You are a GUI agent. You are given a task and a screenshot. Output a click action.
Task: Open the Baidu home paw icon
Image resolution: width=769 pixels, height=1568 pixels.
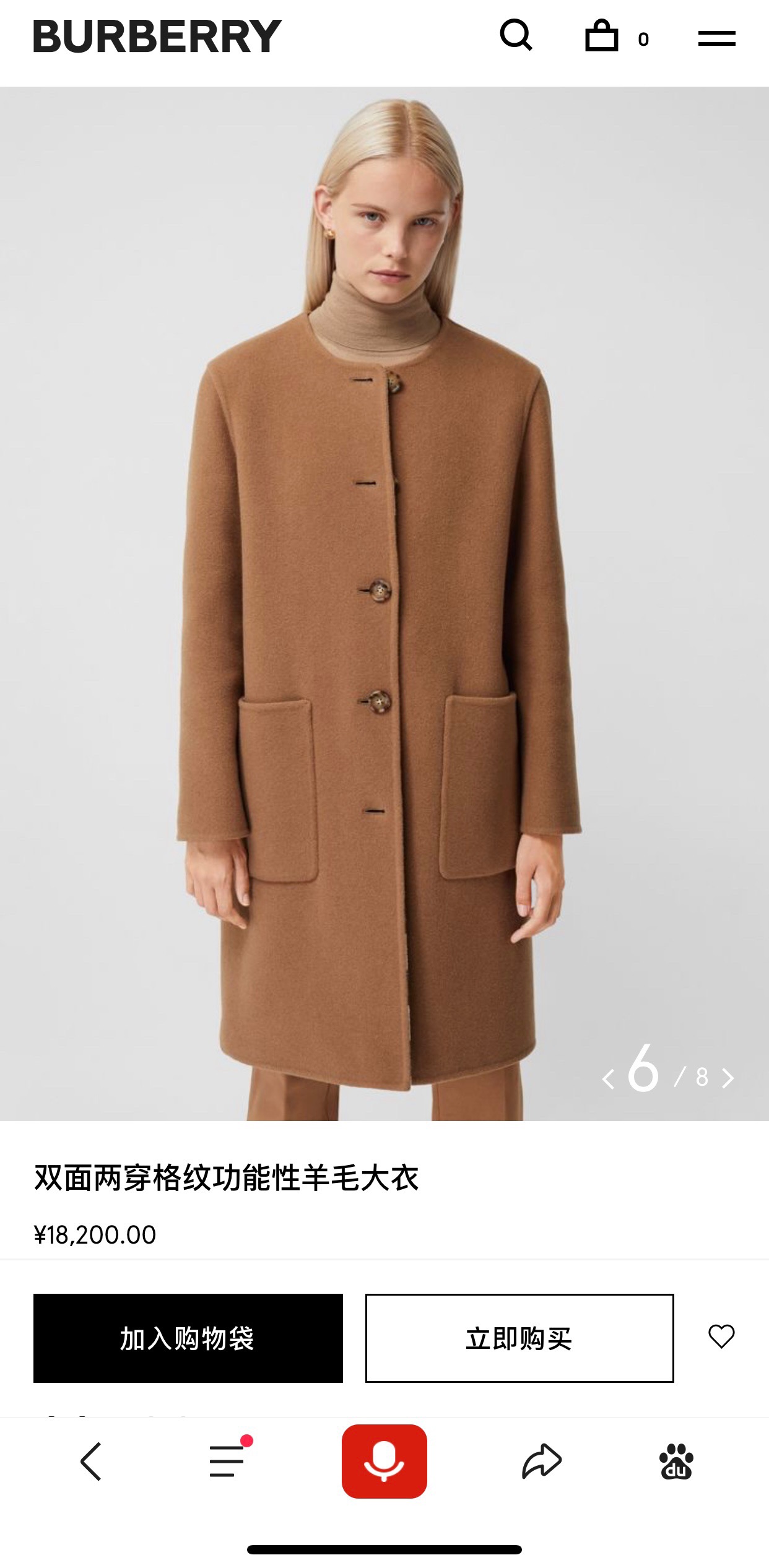coord(676,1462)
